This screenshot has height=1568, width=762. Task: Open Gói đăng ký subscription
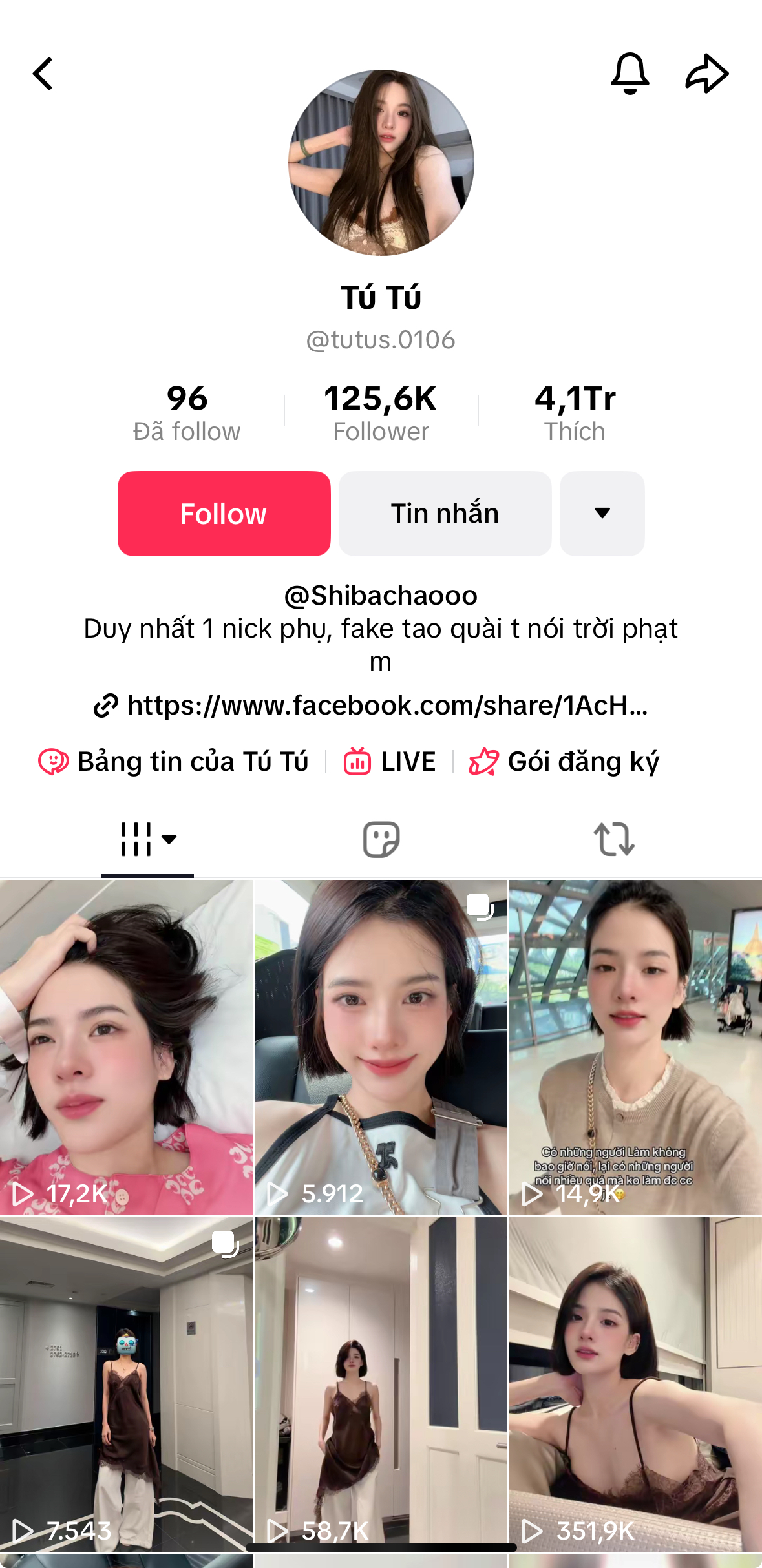tap(564, 762)
